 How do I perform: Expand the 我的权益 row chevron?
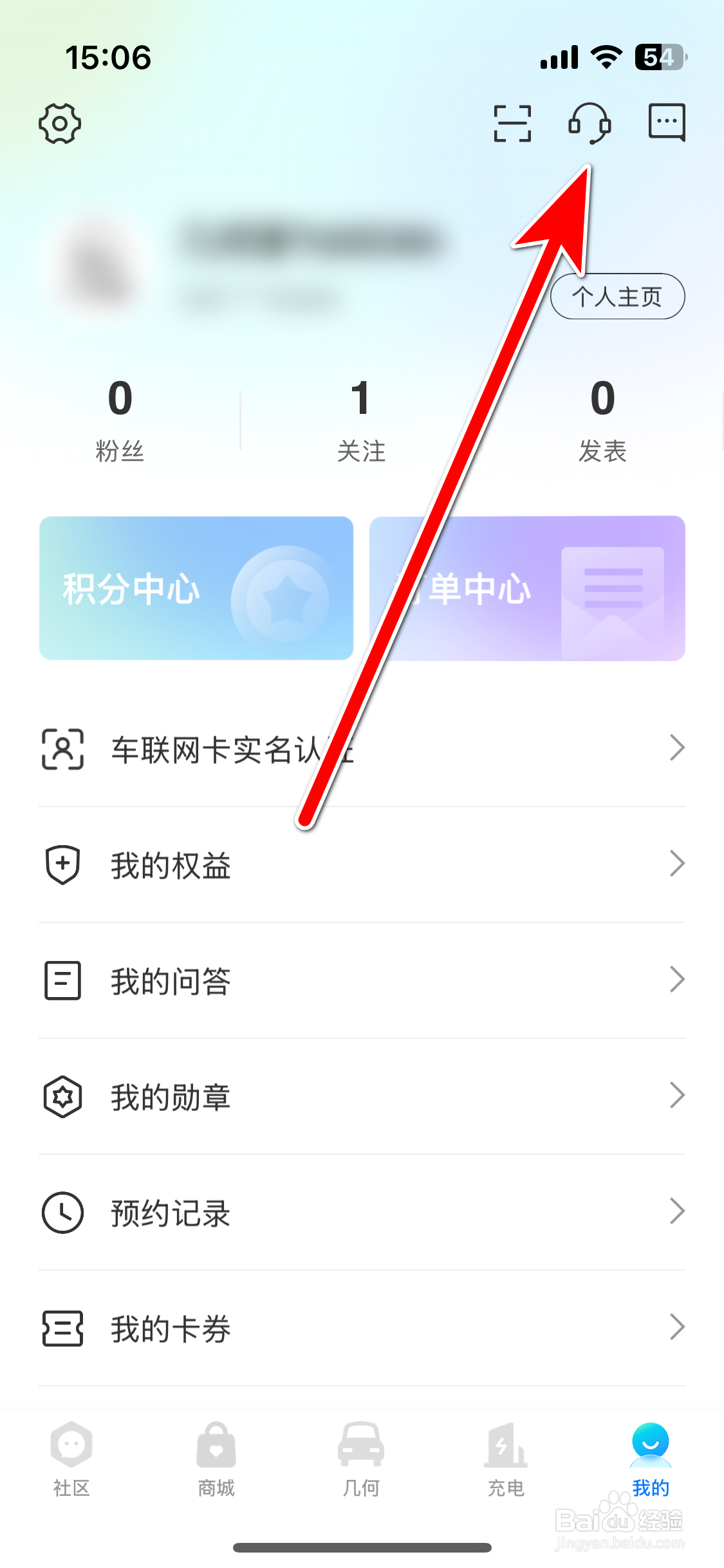[x=678, y=864]
